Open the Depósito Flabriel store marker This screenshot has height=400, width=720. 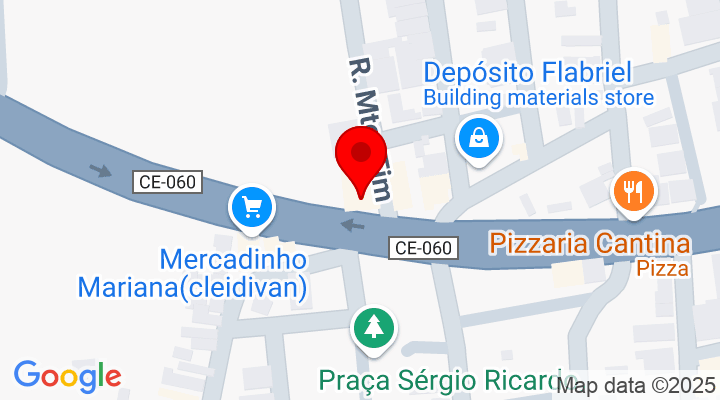480,138
